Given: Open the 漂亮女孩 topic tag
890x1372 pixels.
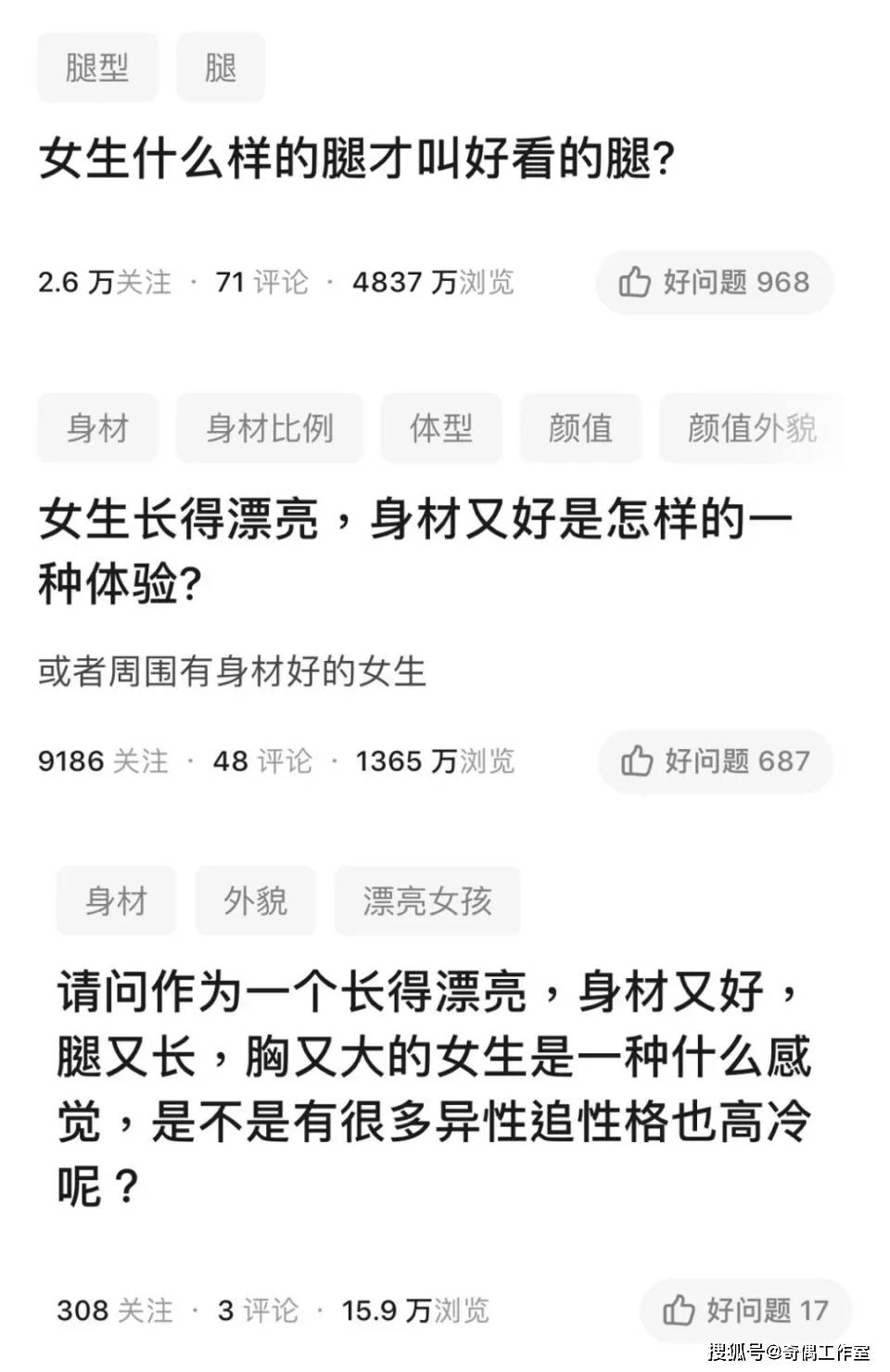Looking at the screenshot, I should coord(427,900).
